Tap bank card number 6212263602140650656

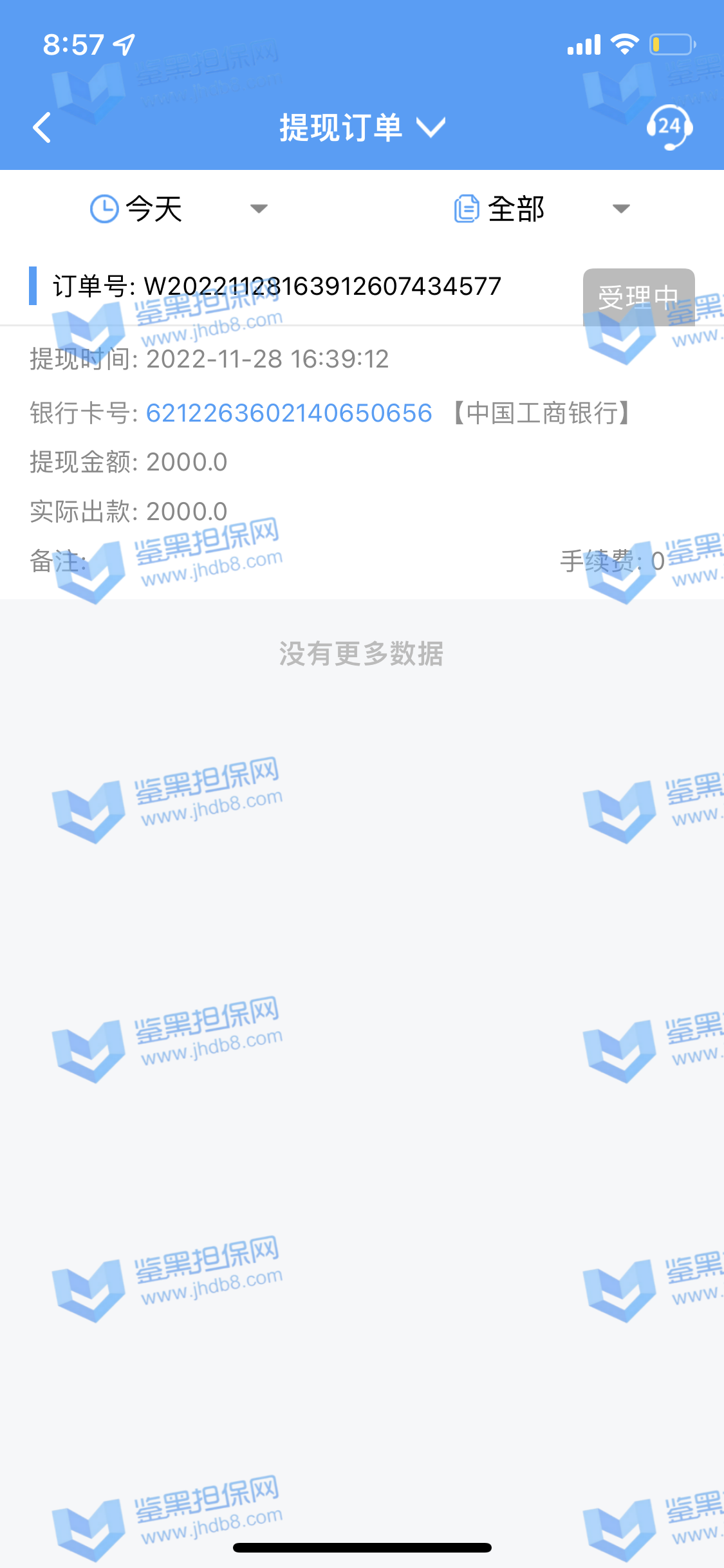tap(289, 413)
